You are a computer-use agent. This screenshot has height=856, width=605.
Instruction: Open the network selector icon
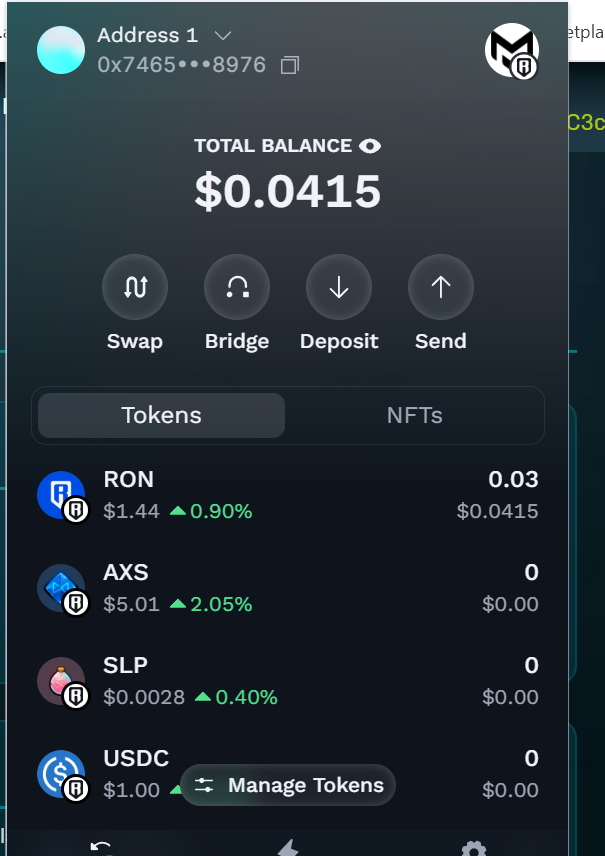coord(512,50)
